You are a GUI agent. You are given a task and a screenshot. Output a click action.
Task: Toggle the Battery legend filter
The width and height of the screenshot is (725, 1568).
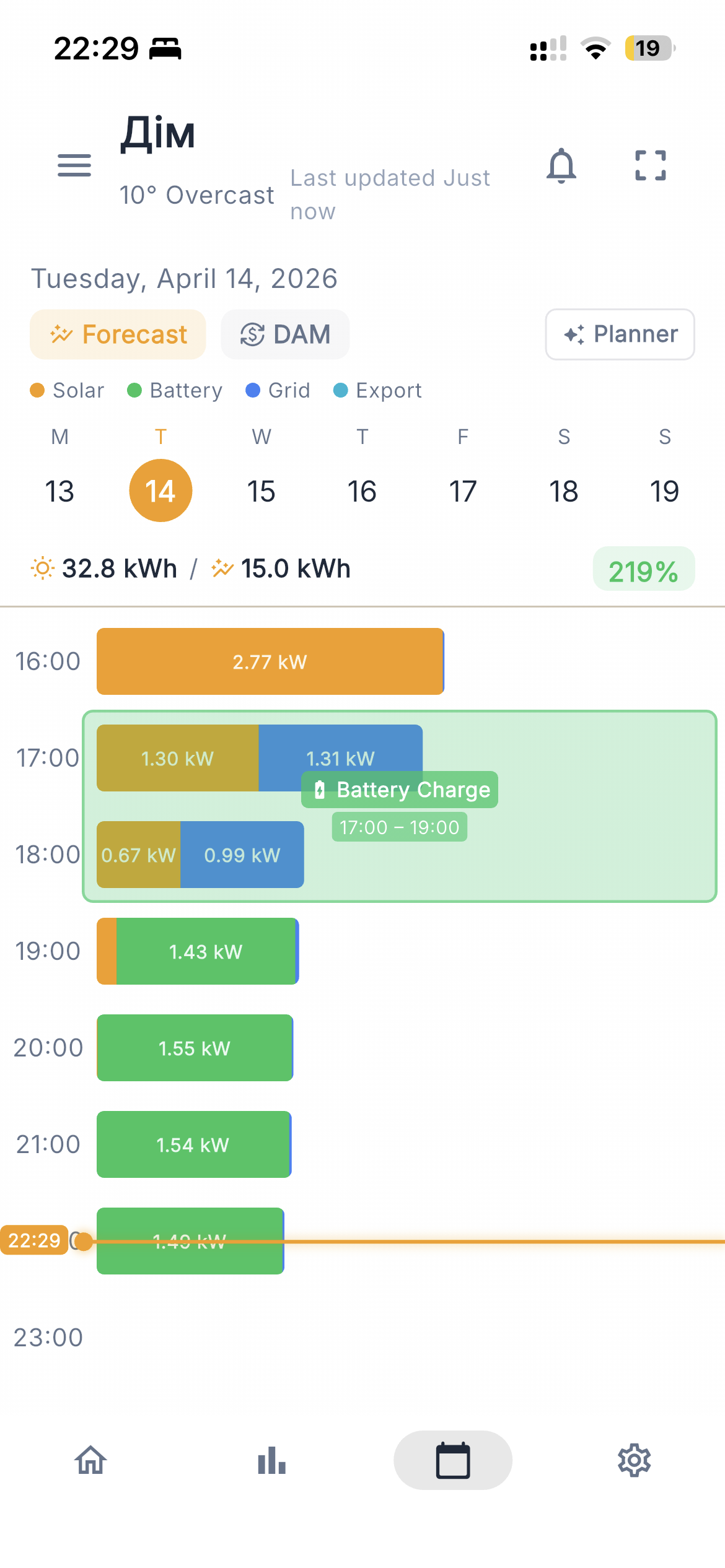coord(175,390)
